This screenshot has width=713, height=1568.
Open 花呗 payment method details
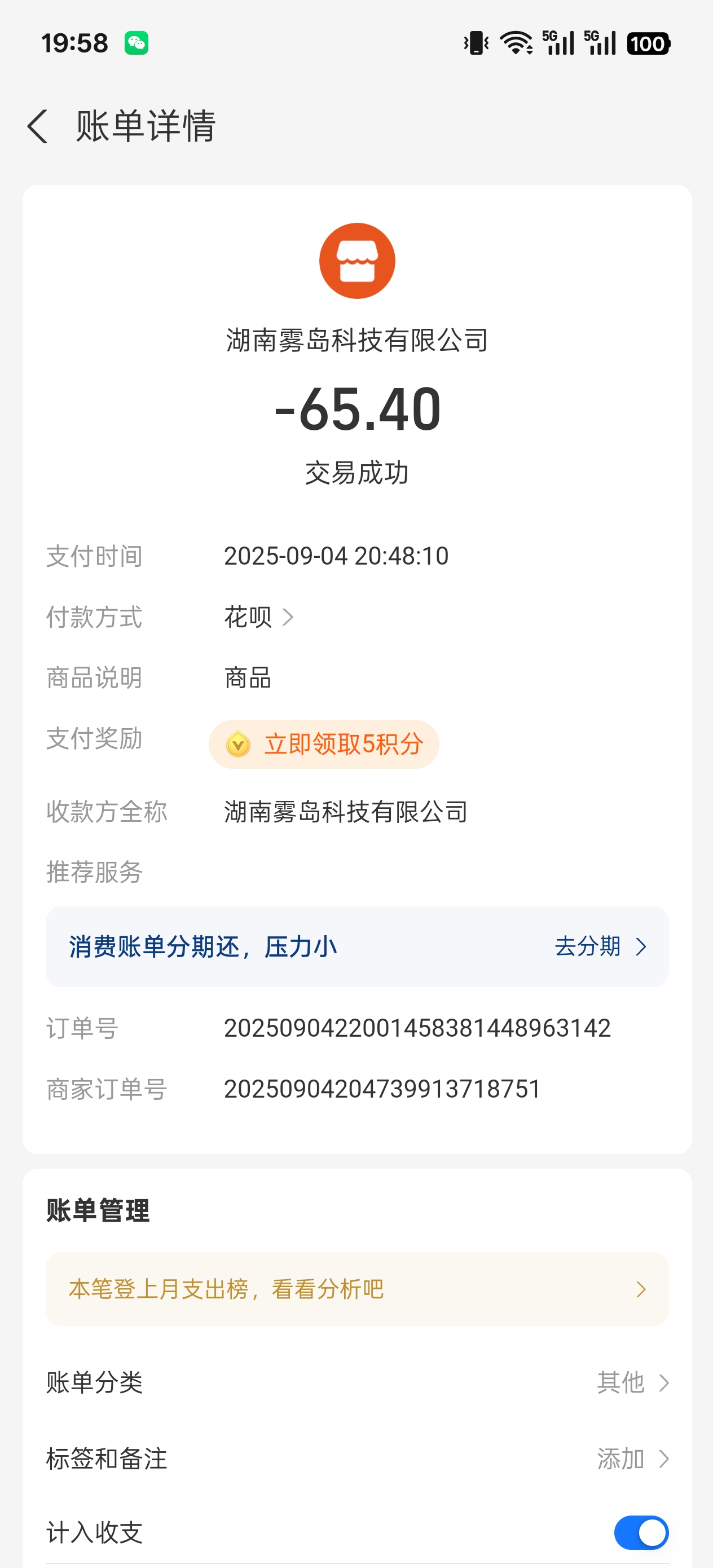click(x=259, y=617)
